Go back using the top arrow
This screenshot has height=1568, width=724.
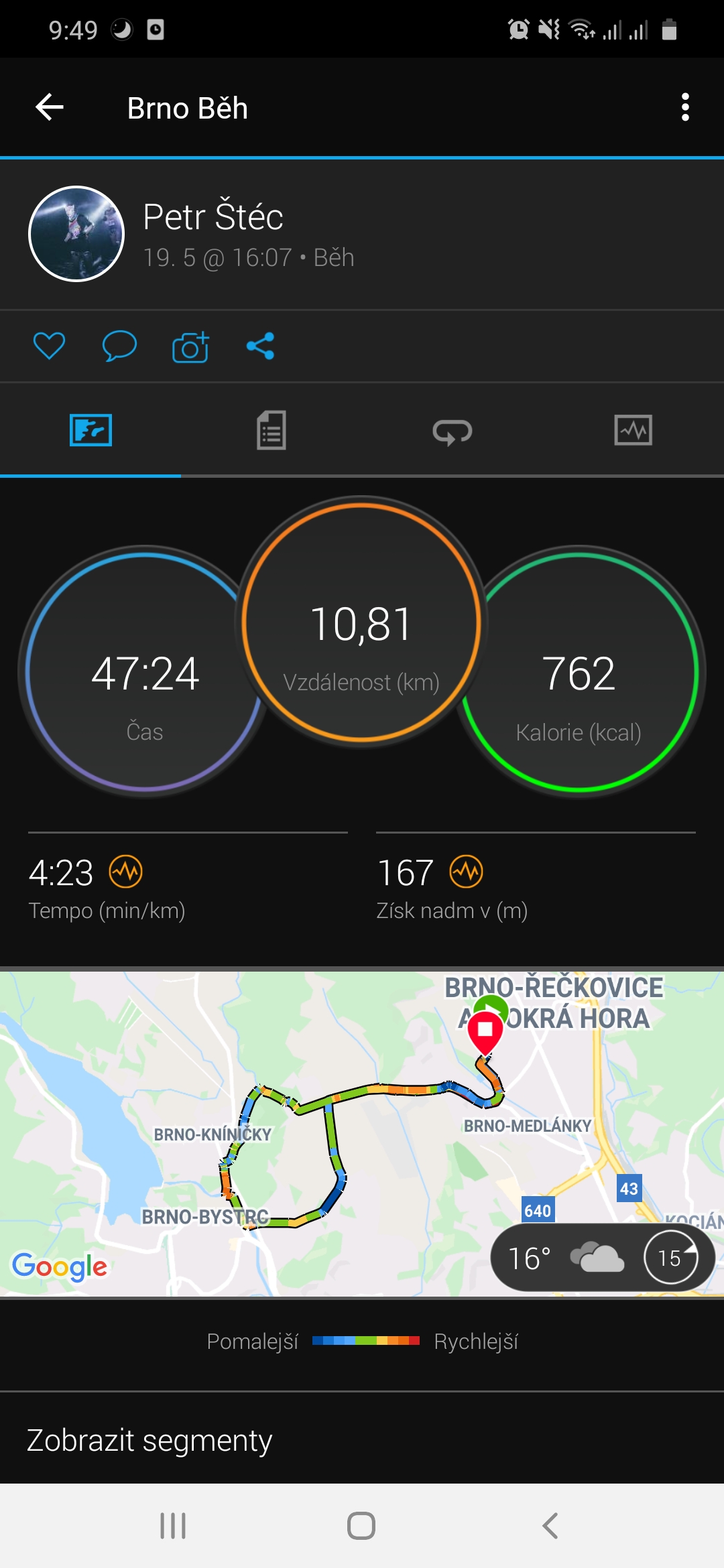pyautogui.click(x=50, y=107)
